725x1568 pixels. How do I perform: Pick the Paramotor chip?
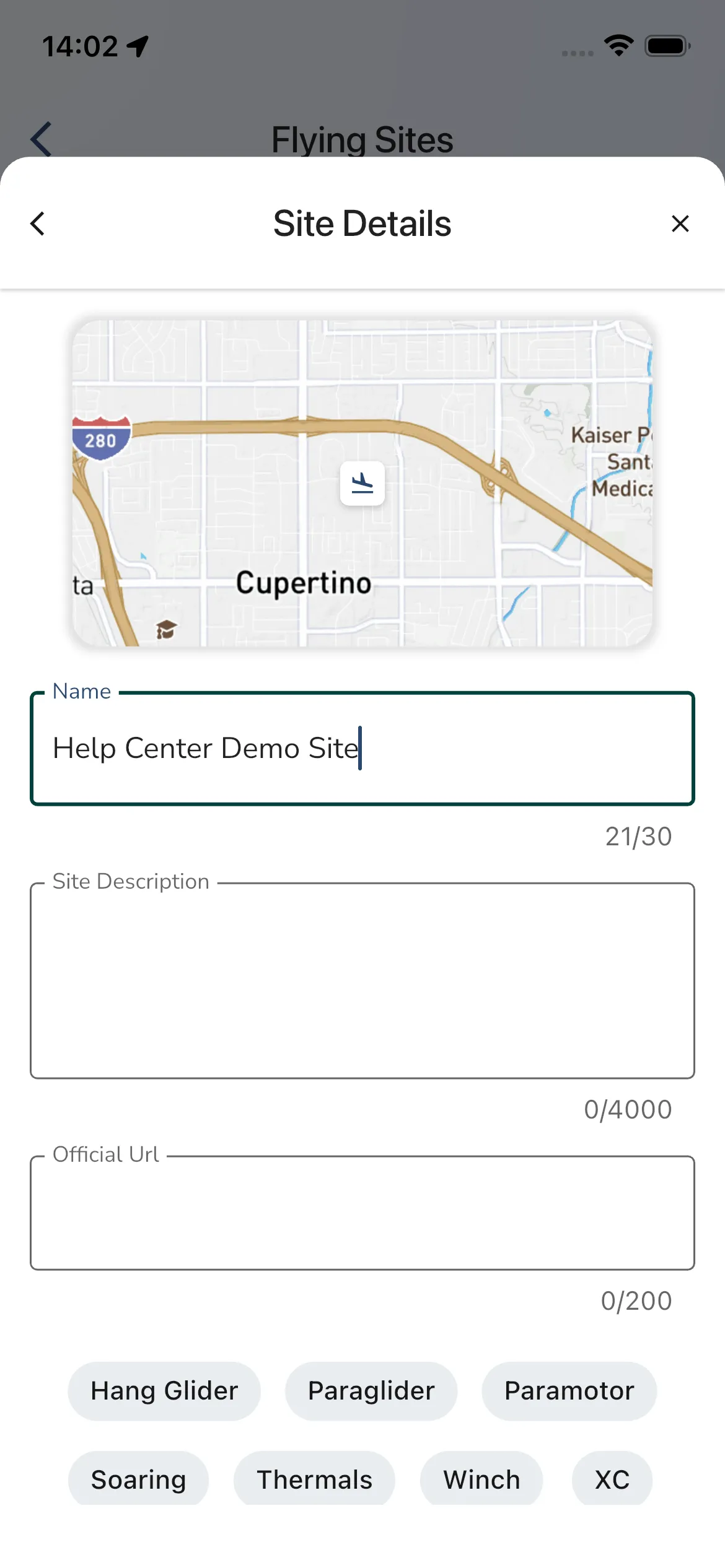[x=569, y=1391]
